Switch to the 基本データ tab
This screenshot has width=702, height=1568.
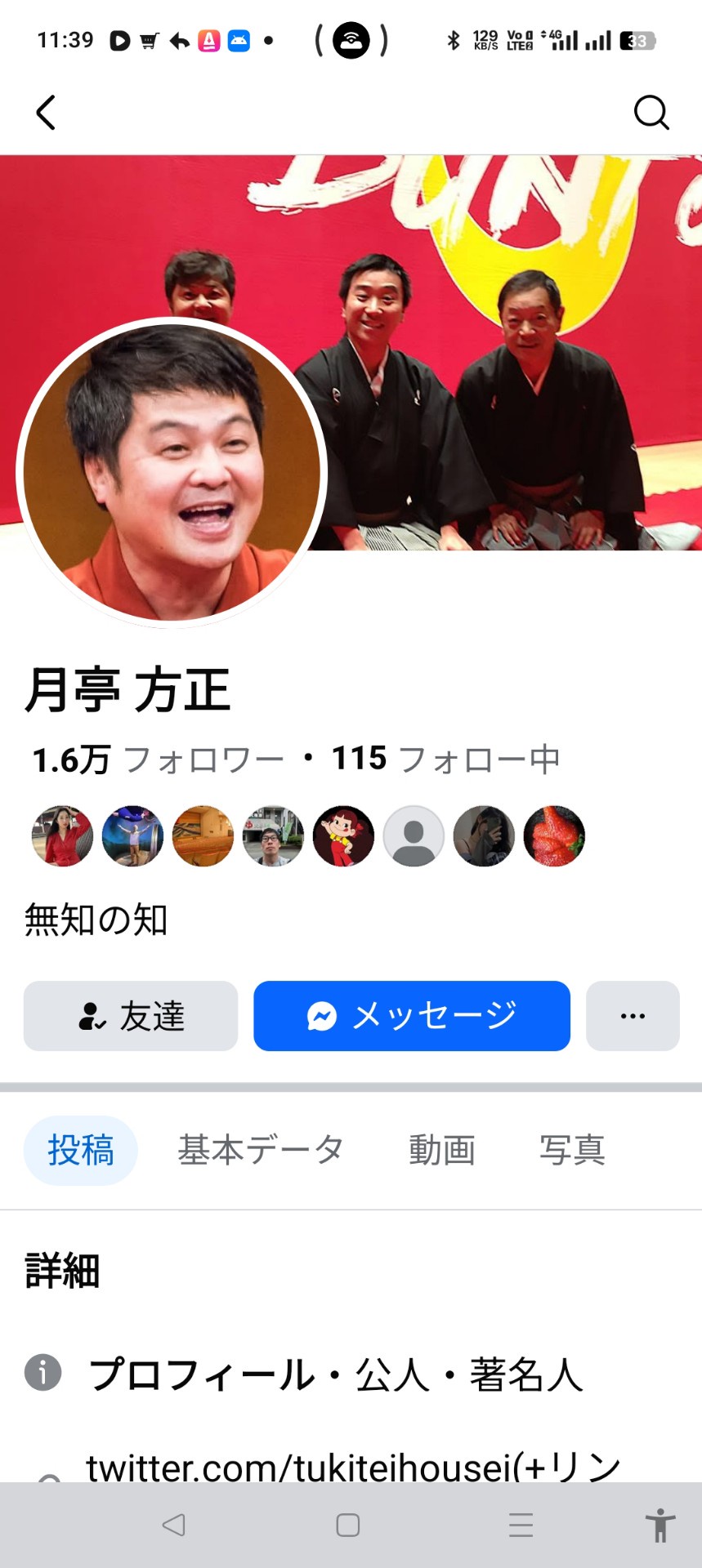(261, 1150)
